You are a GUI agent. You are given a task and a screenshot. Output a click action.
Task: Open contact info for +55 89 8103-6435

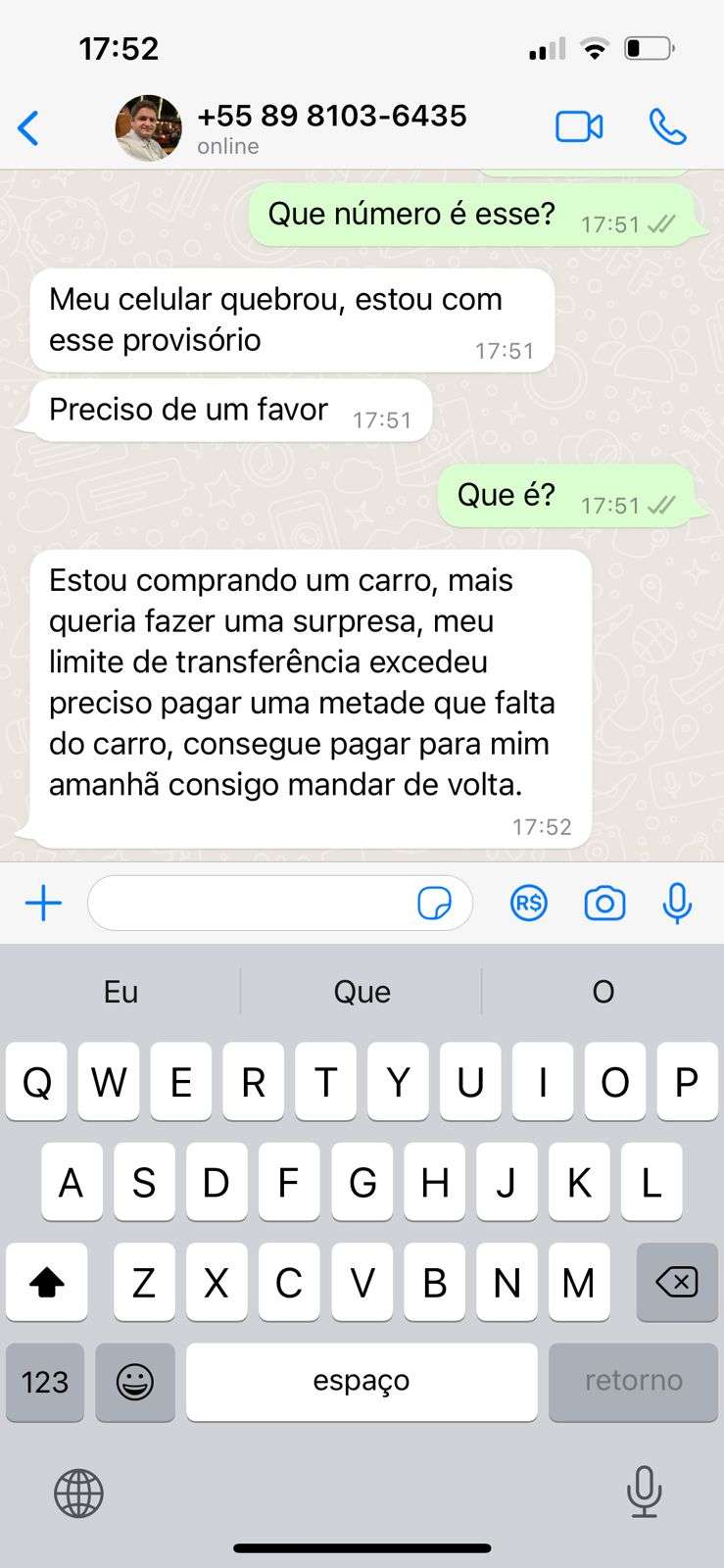coord(331,127)
